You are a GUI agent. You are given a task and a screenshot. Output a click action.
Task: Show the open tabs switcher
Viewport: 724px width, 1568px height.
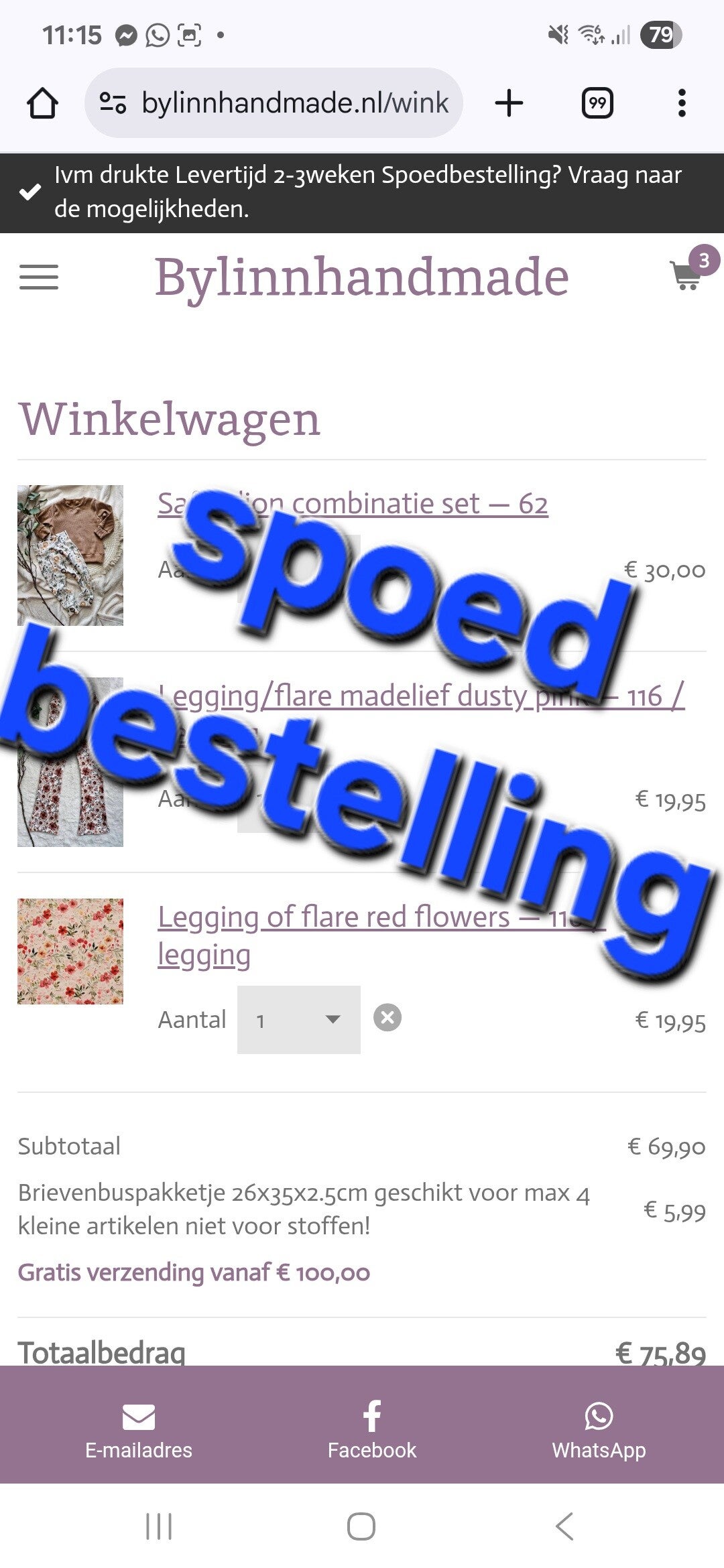597,103
